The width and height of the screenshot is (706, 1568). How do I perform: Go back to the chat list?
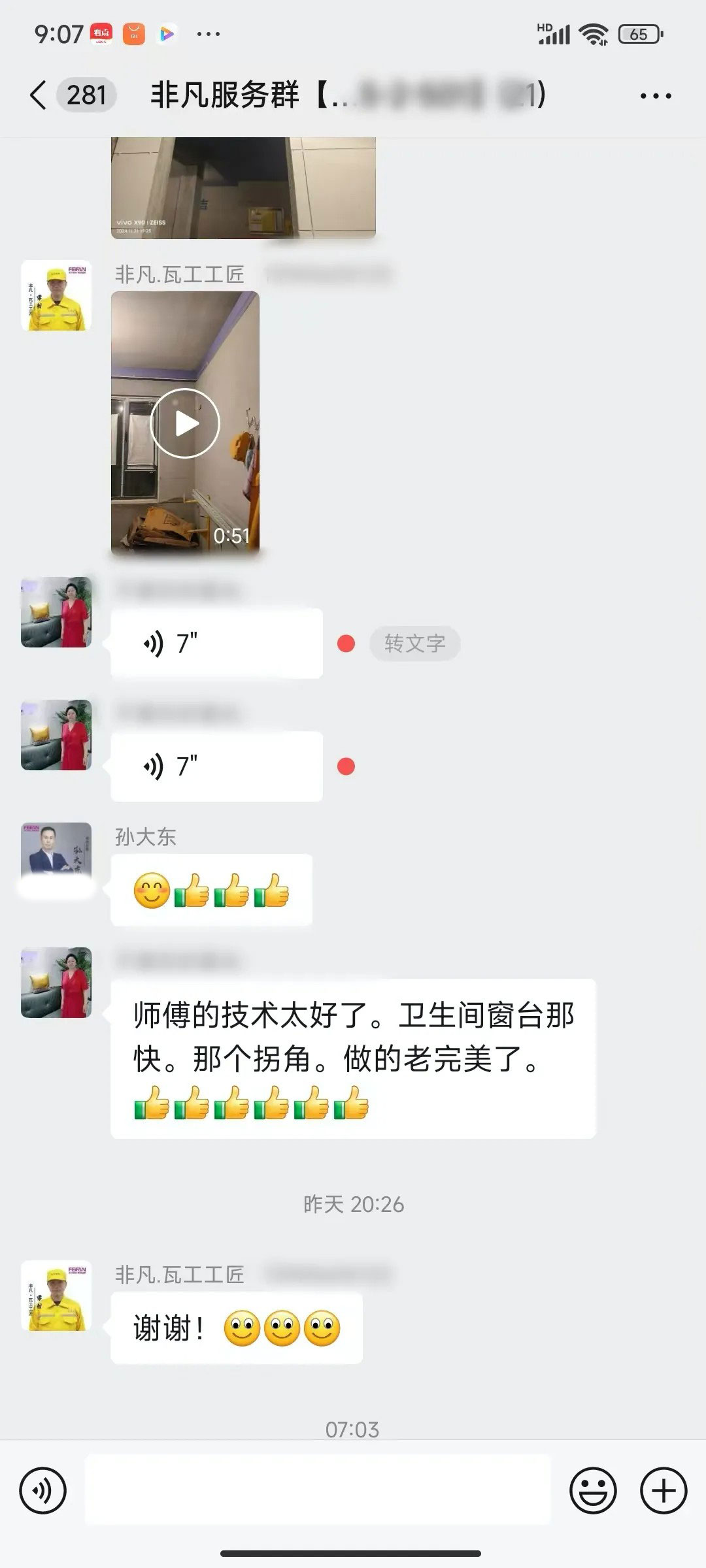click(x=38, y=95)
